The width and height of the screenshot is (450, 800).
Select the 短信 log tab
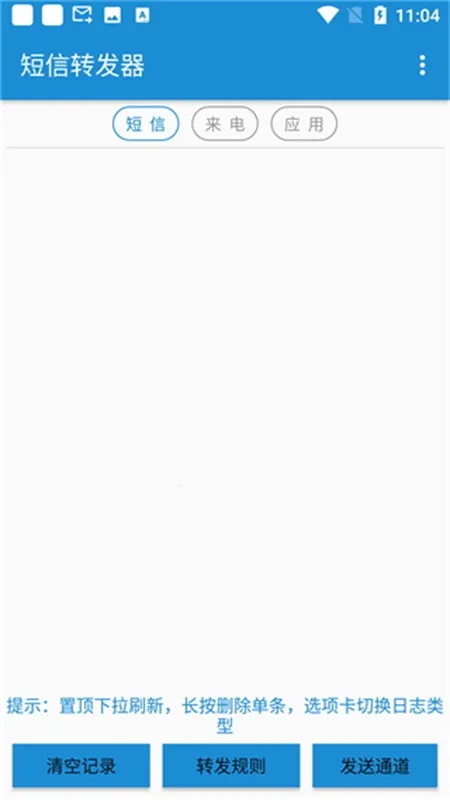coord(146,124)
